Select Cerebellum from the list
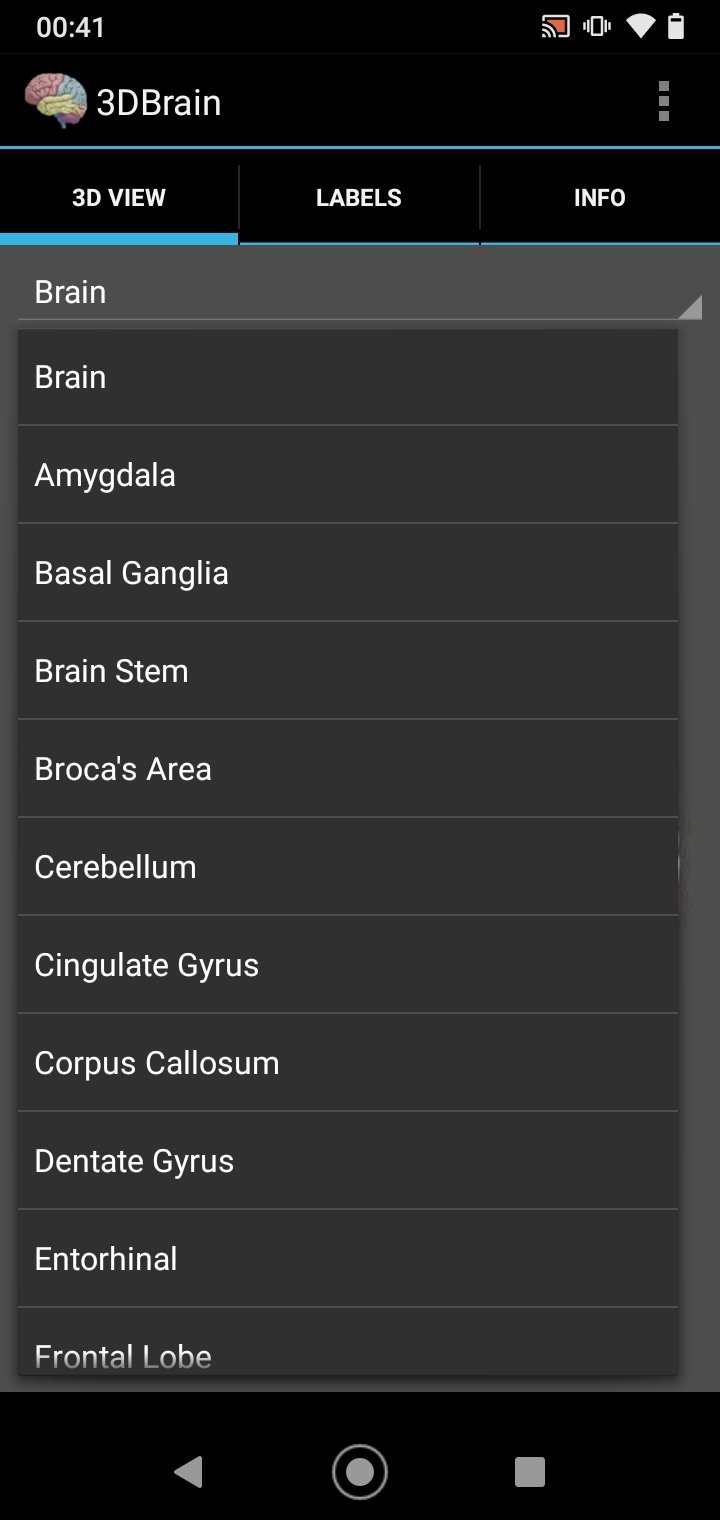 [348, 867]
